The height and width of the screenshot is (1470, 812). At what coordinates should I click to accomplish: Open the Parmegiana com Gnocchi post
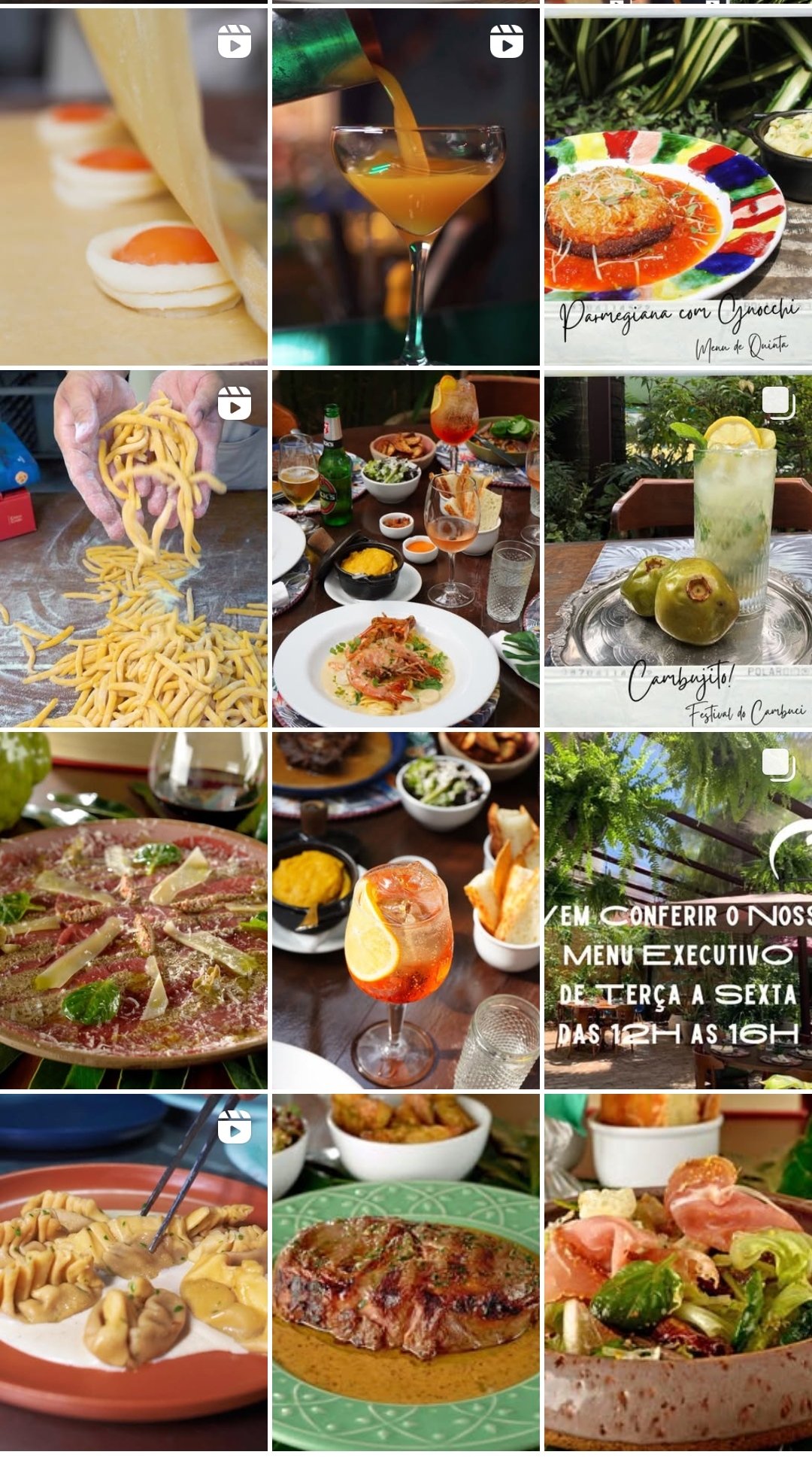click(x=677, y=187)
